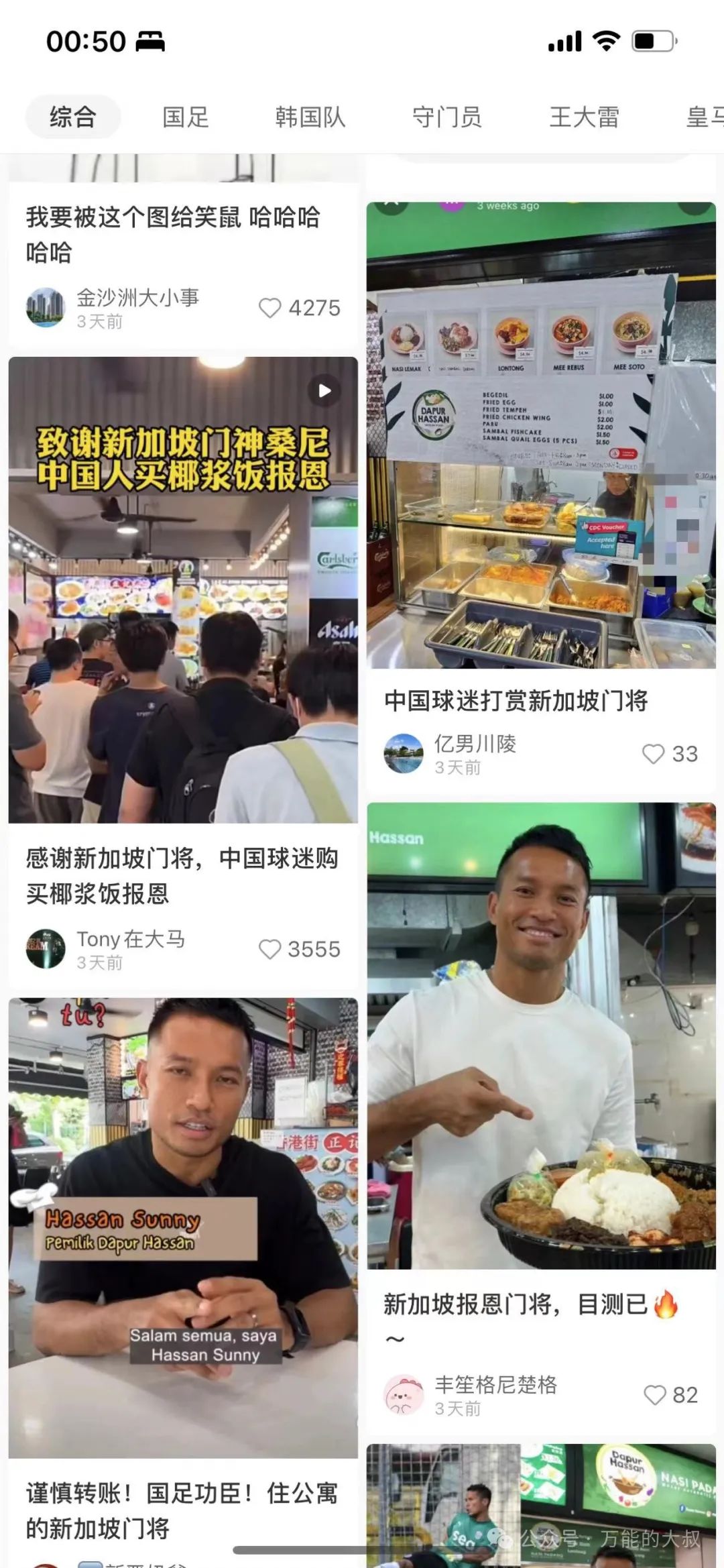The height and width of the screenshot is (1568, 724).
Task: Switch to the 国足 tab
Action: 186,117
